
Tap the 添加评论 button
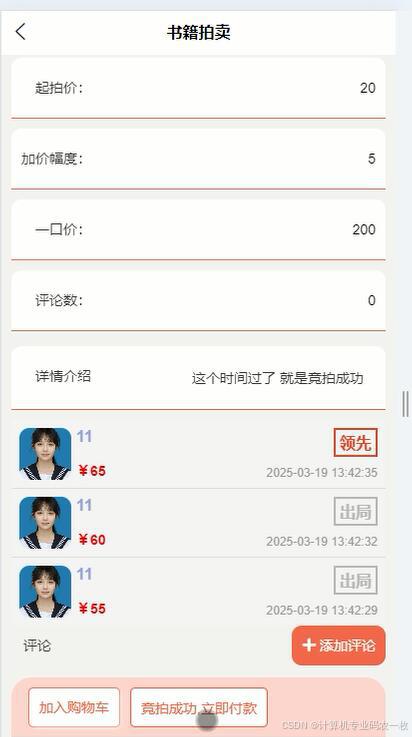(338, 645)
